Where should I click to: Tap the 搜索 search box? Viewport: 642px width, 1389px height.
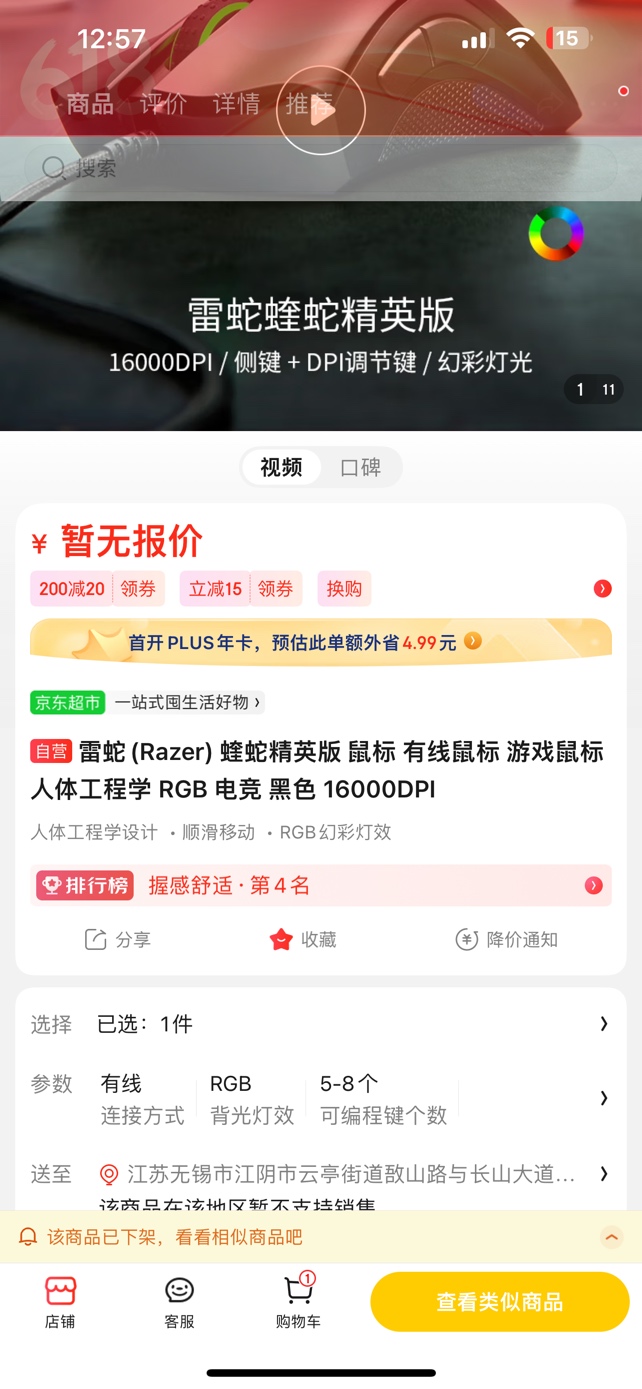click(320, 168)
